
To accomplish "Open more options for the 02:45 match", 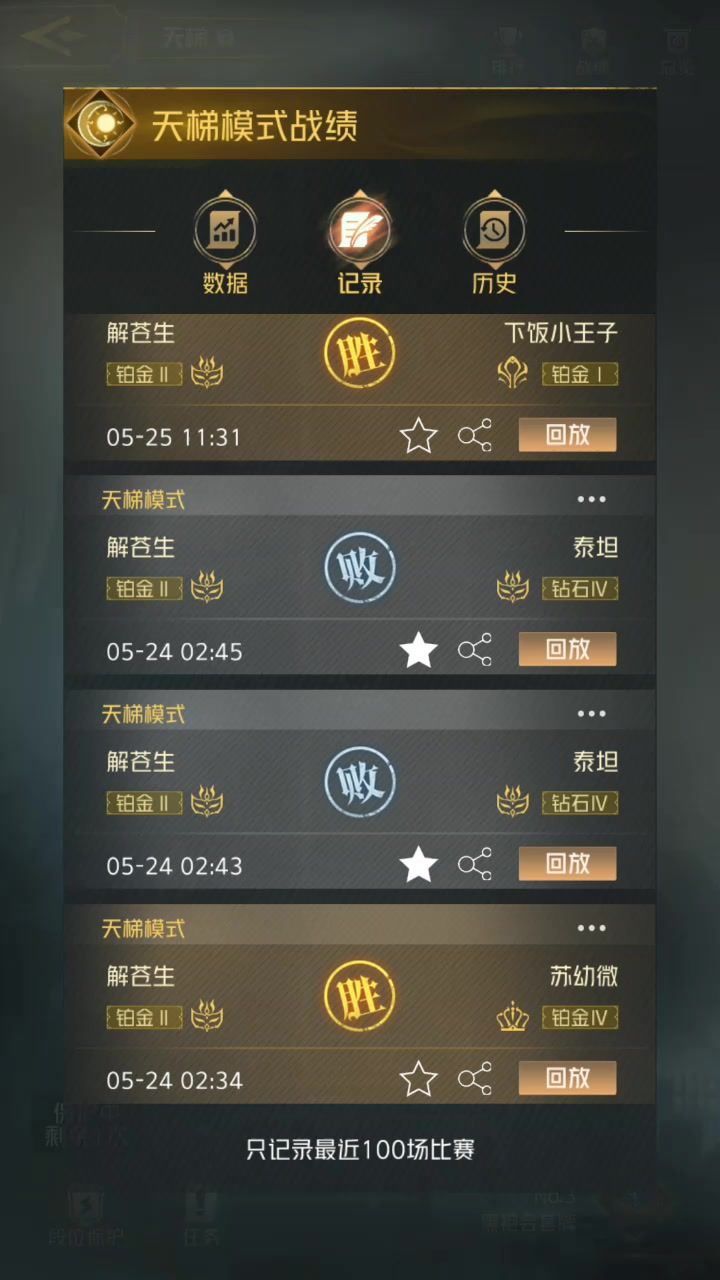I will (591, 499).
